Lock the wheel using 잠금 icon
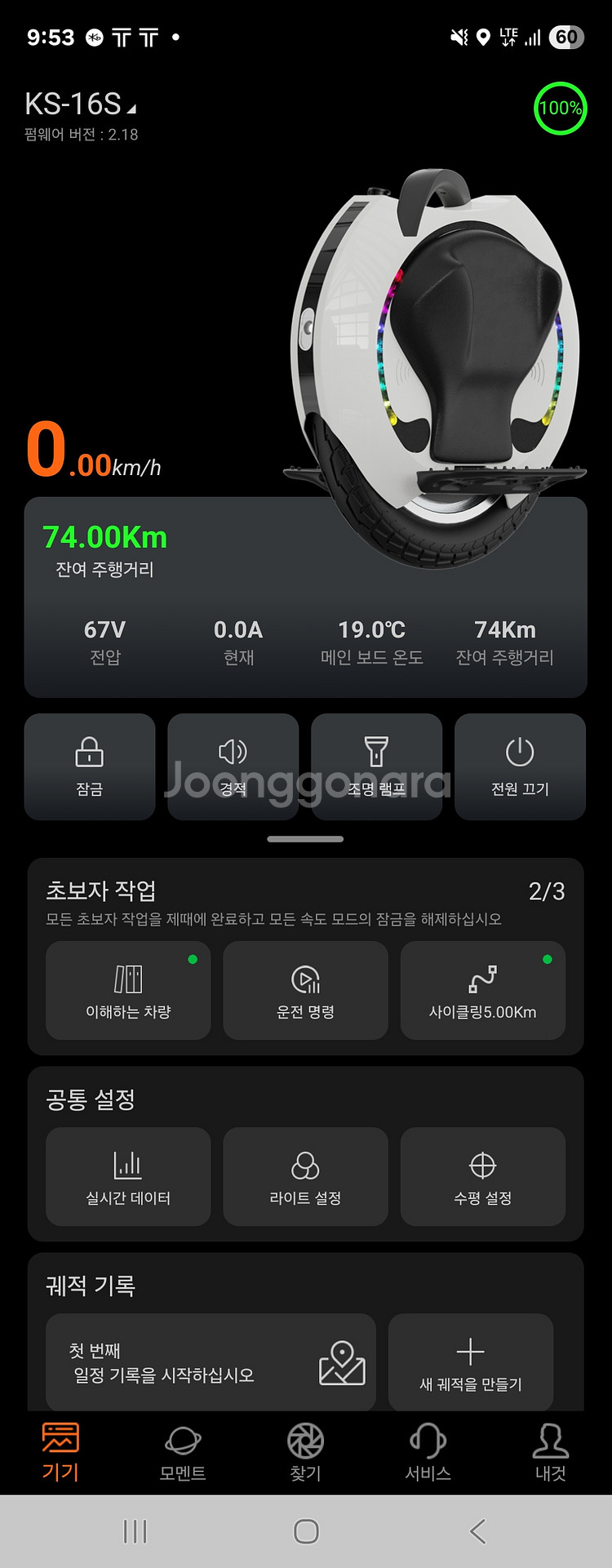 [89, 766]
